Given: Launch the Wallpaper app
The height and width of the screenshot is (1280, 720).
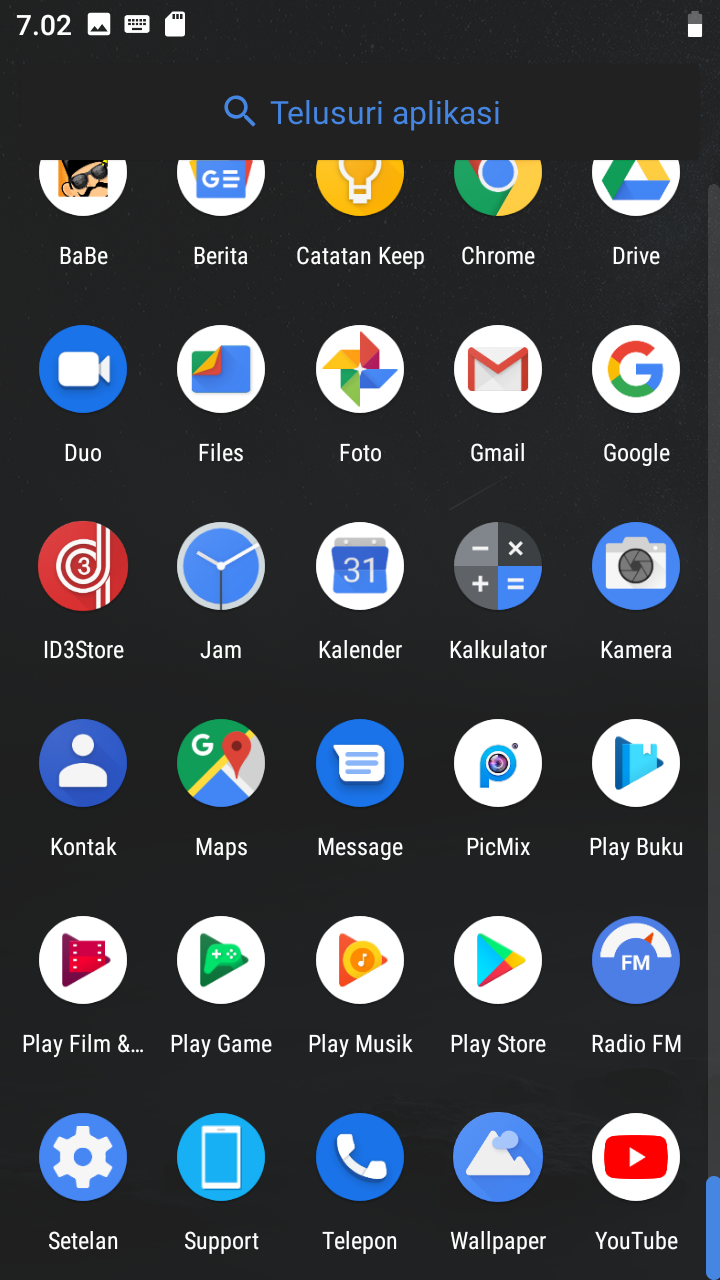Looking at the screenshot, I should pos(498,1157).
